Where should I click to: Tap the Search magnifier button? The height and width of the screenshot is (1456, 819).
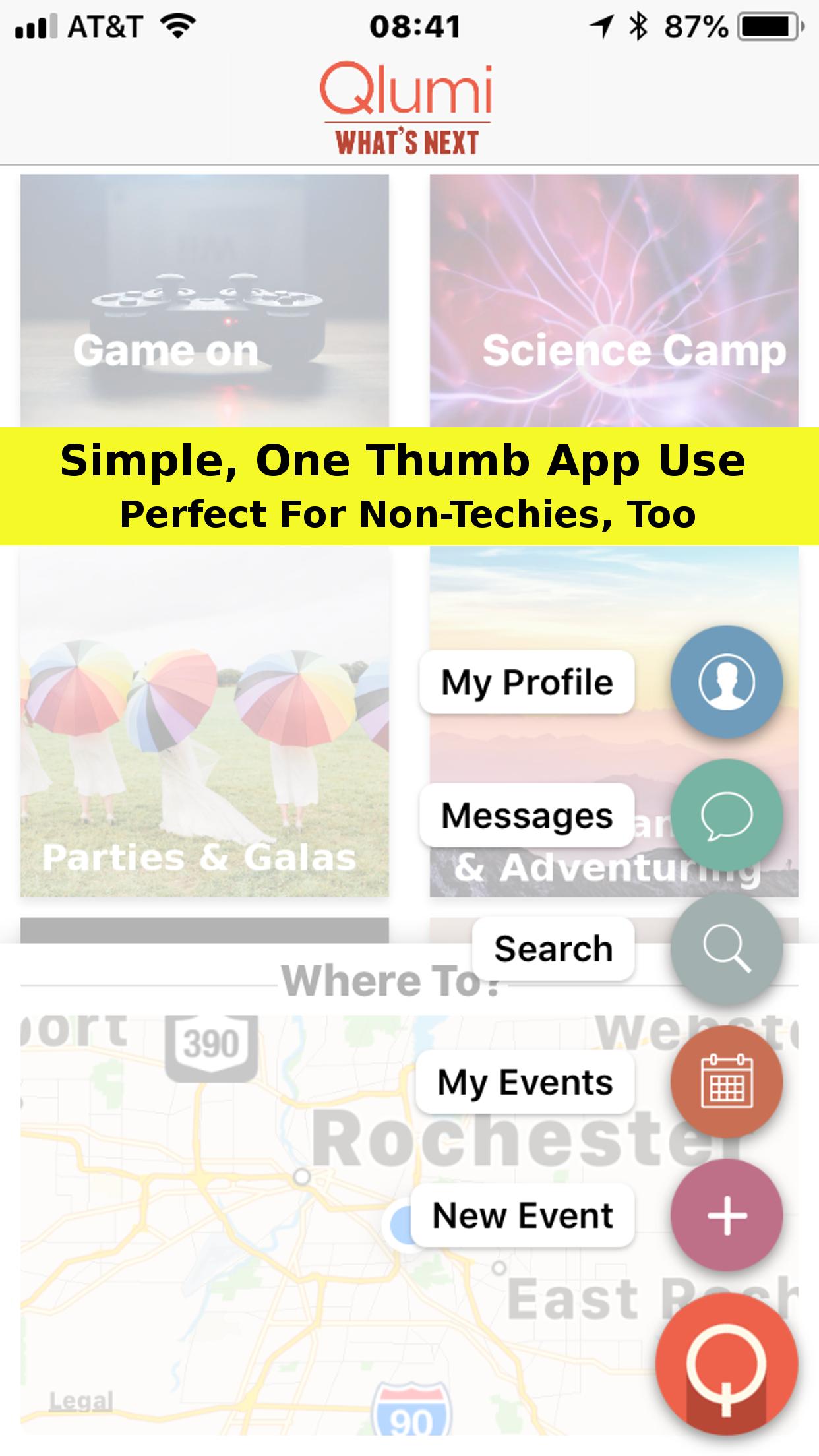726,949
